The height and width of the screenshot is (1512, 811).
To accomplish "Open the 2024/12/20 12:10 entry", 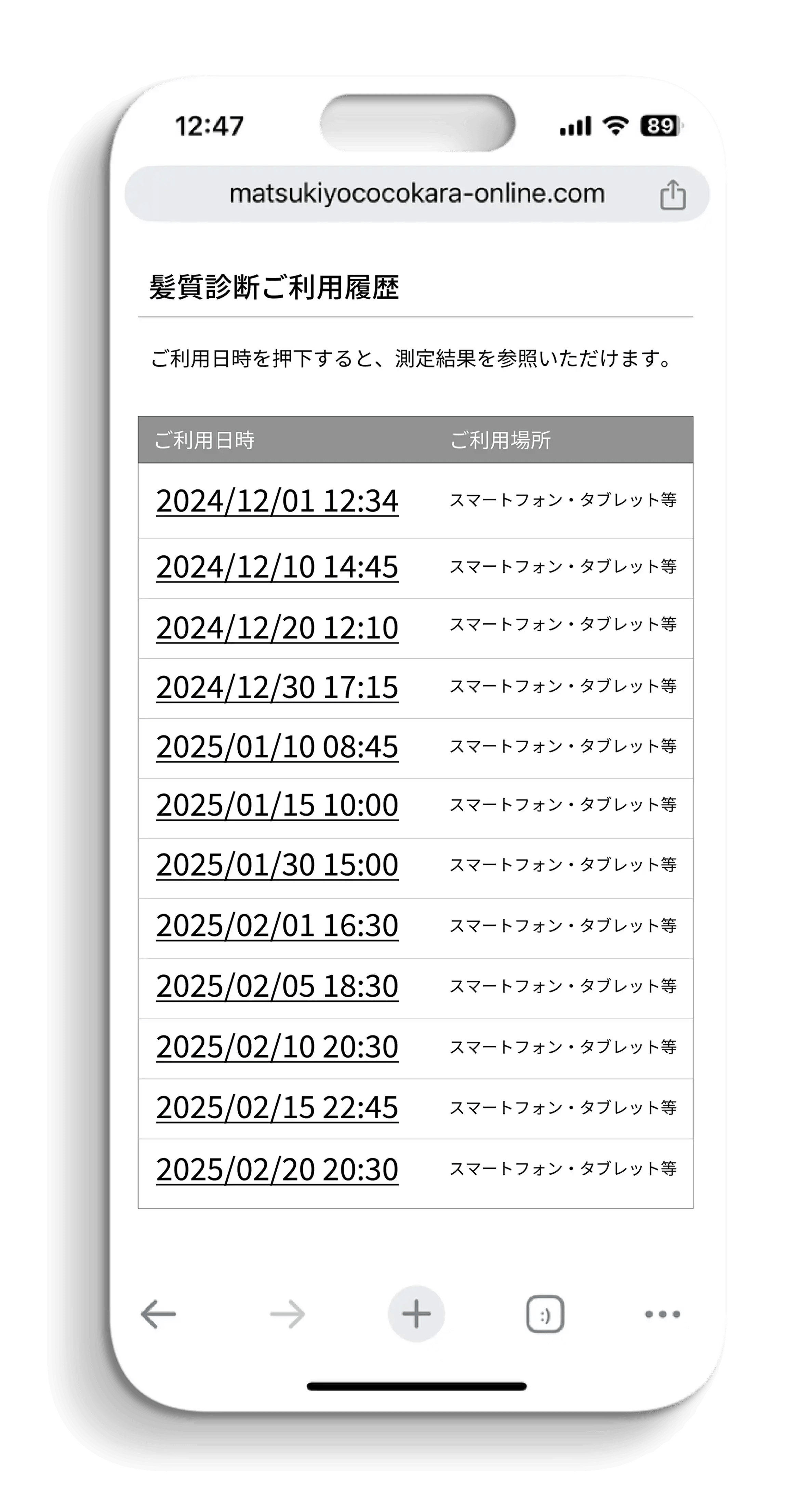I will point(277,628).
